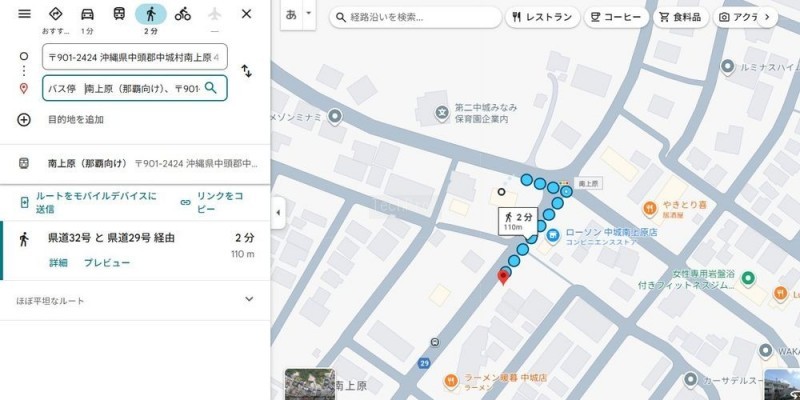Image resolution: width=800 pixels, height=400 pixels.
Task: Edit the starting point address field
Action: tap(133, 58)
